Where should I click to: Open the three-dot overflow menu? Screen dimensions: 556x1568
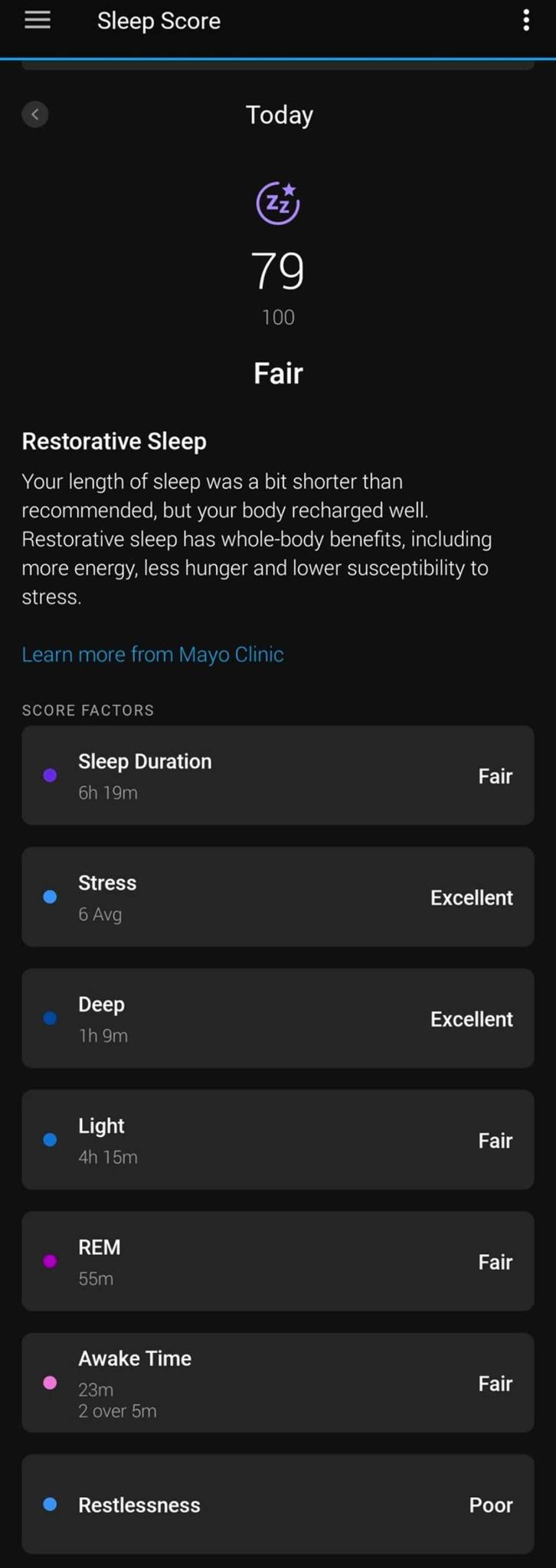[525, 21]
